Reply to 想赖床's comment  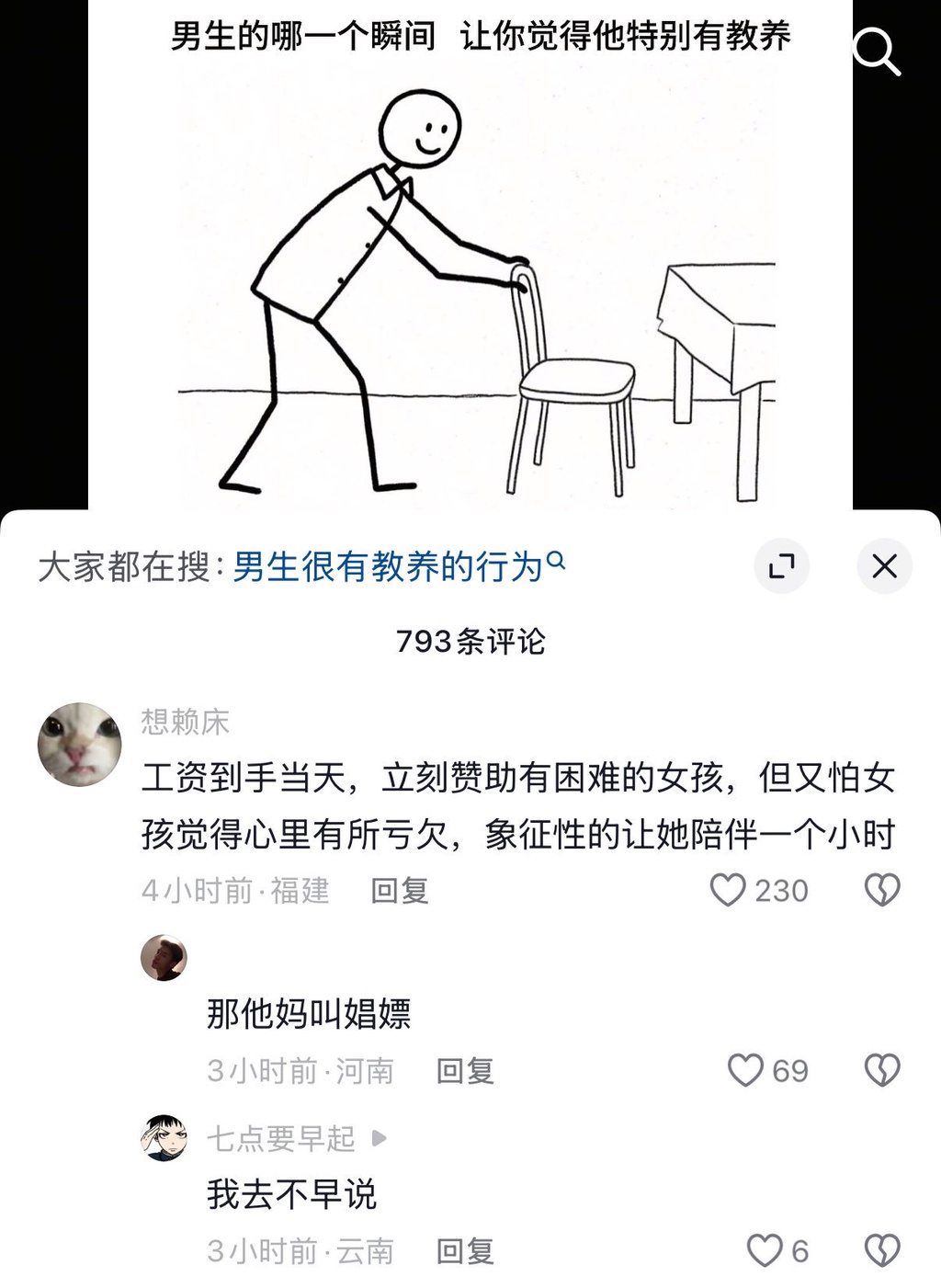(399, 890)
